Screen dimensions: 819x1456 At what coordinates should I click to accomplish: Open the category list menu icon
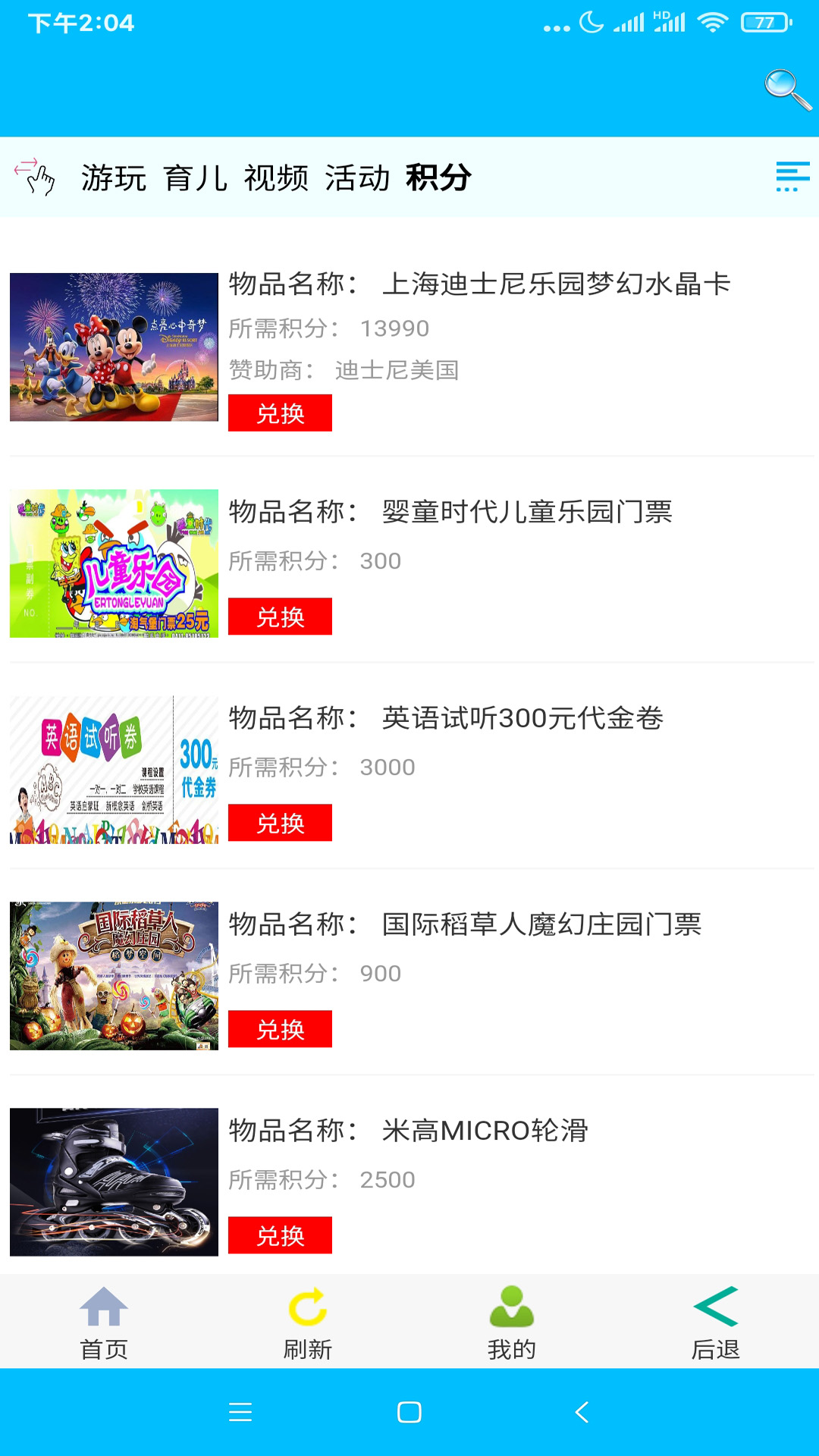coord(792,177)
